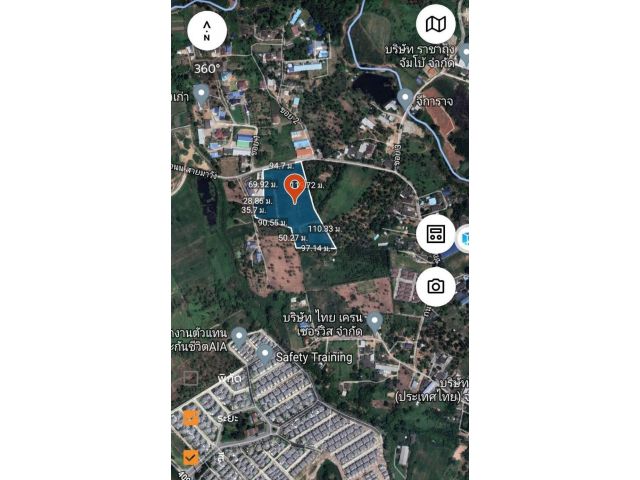Open the AIA agency place pin
640x480 pixels.
[x=239, y=337]
